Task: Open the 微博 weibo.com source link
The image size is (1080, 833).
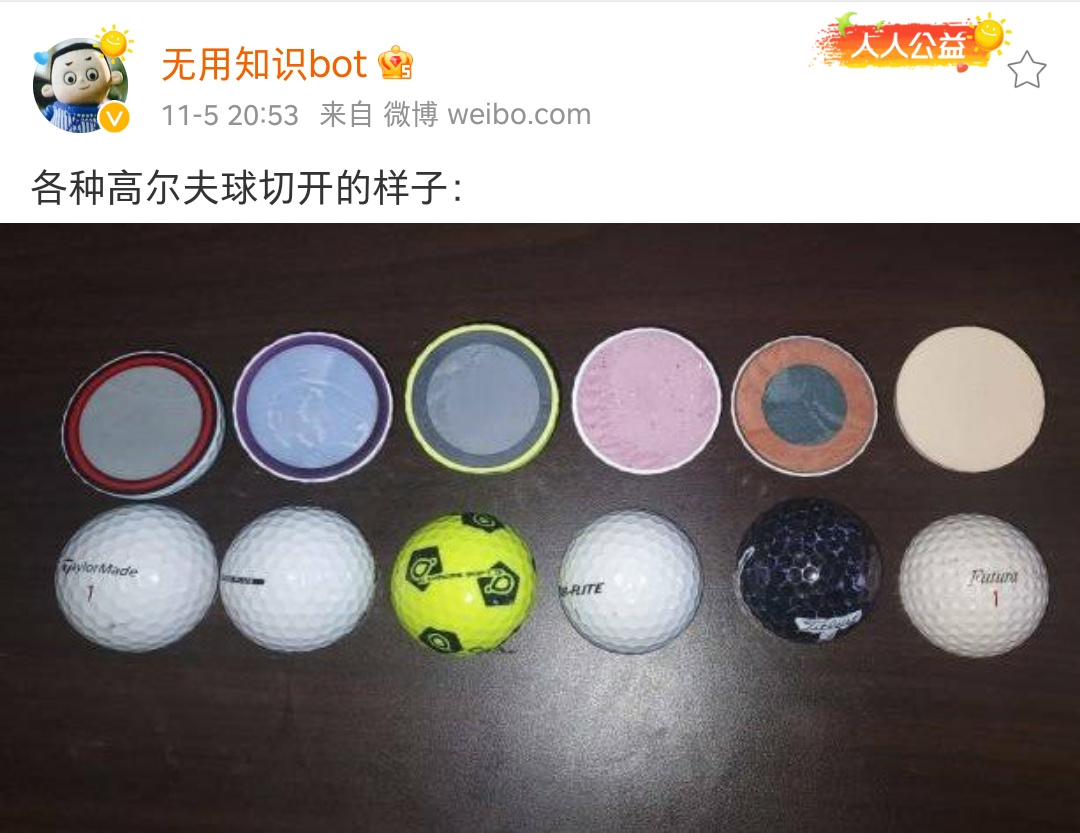Action: pyautogui.click(x=487, y=115)
